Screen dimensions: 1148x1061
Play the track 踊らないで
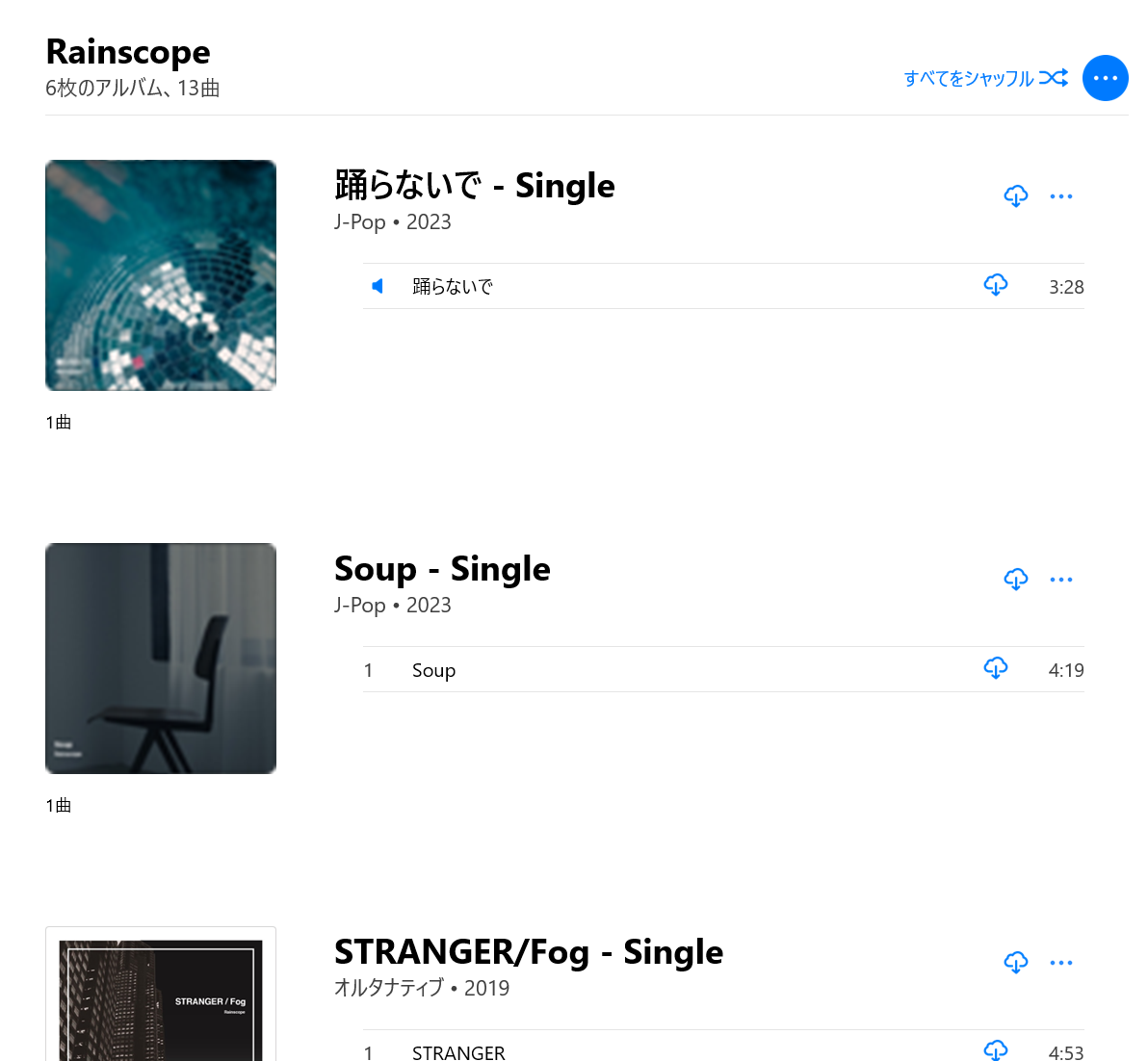pyautogui.click(x=452, y=286)
